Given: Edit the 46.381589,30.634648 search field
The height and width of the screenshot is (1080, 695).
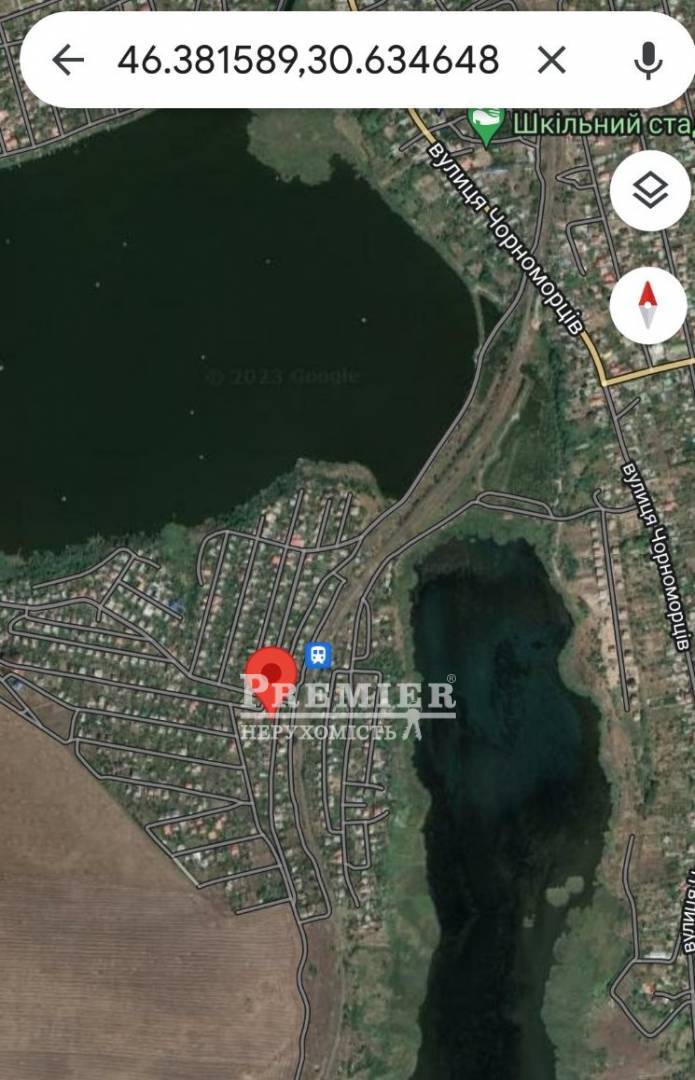Looking at the screenshot, I should pyautogui.click(x=307, y=60).
